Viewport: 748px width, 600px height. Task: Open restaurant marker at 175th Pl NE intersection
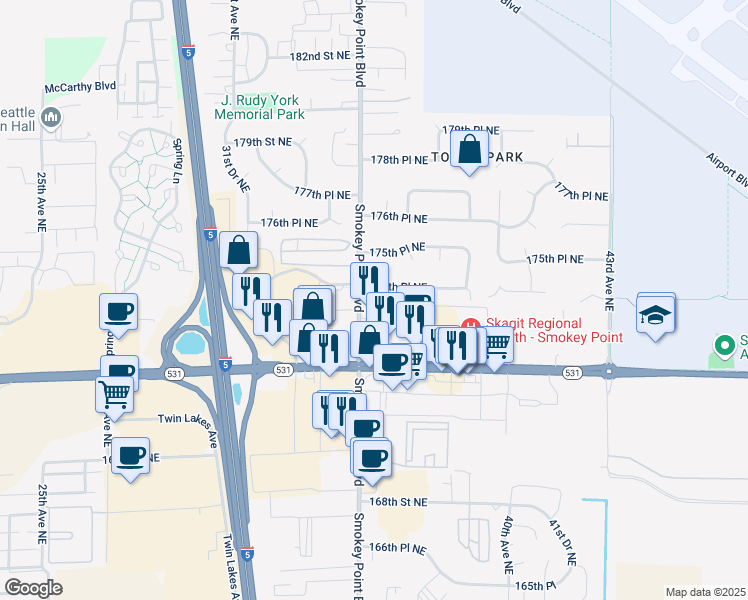click(x=369, y=281)
